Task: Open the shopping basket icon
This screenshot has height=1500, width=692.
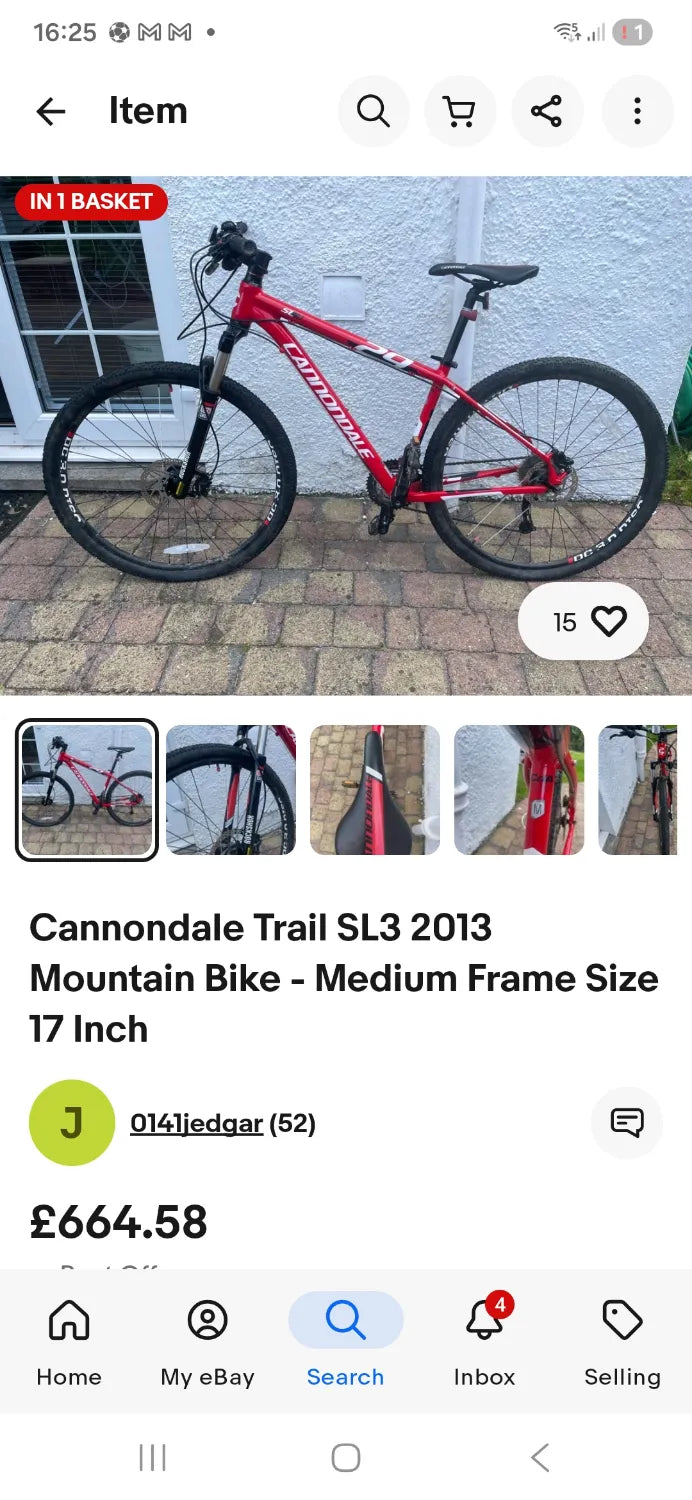Action: (459, 111)
